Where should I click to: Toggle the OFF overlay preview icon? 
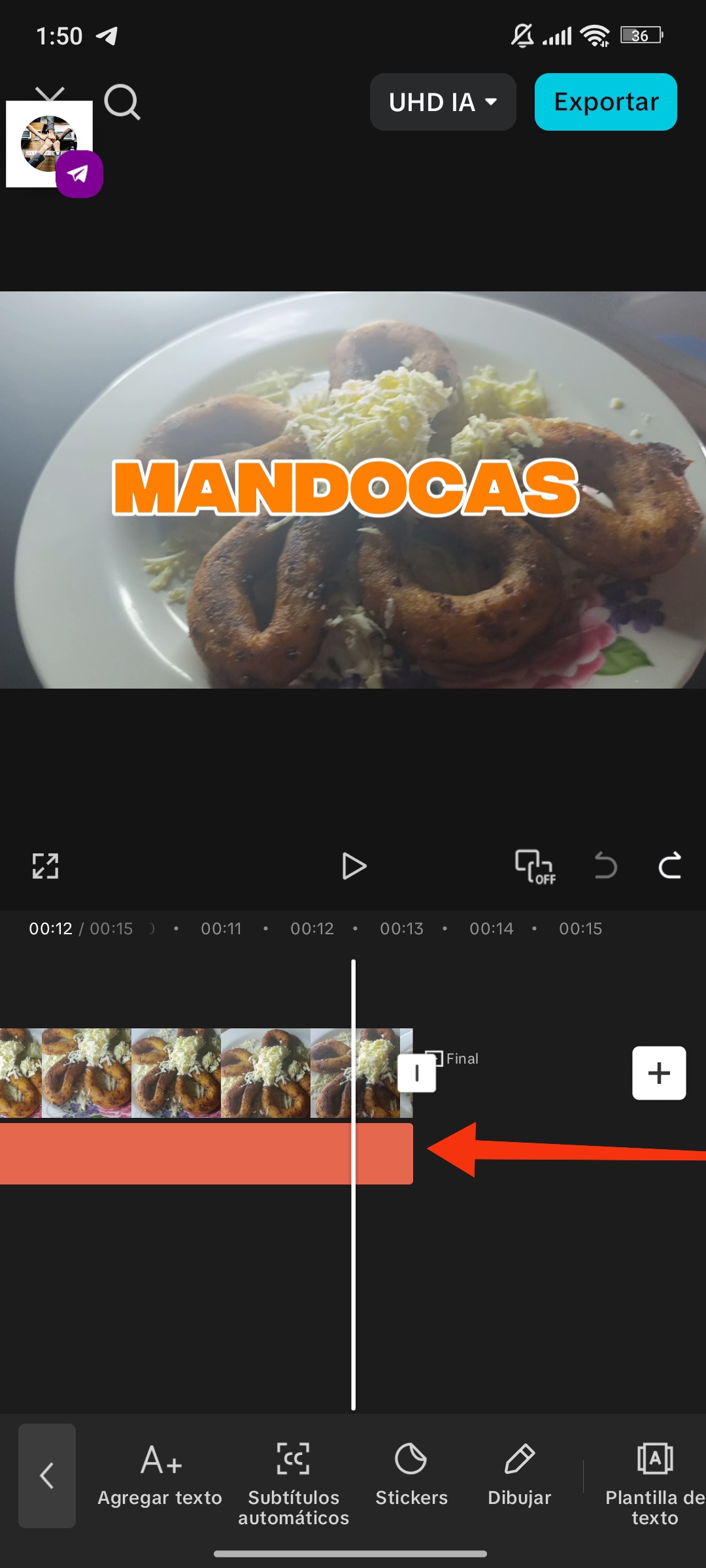535,866
